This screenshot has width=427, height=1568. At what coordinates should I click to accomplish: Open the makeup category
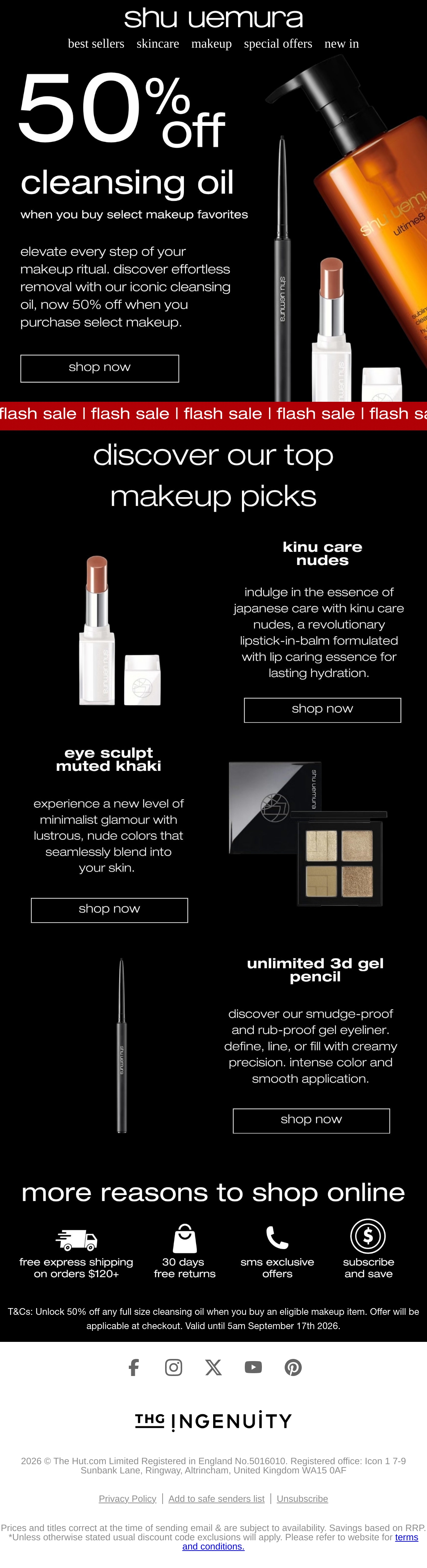pyautogui.click(x=211, y=44)
